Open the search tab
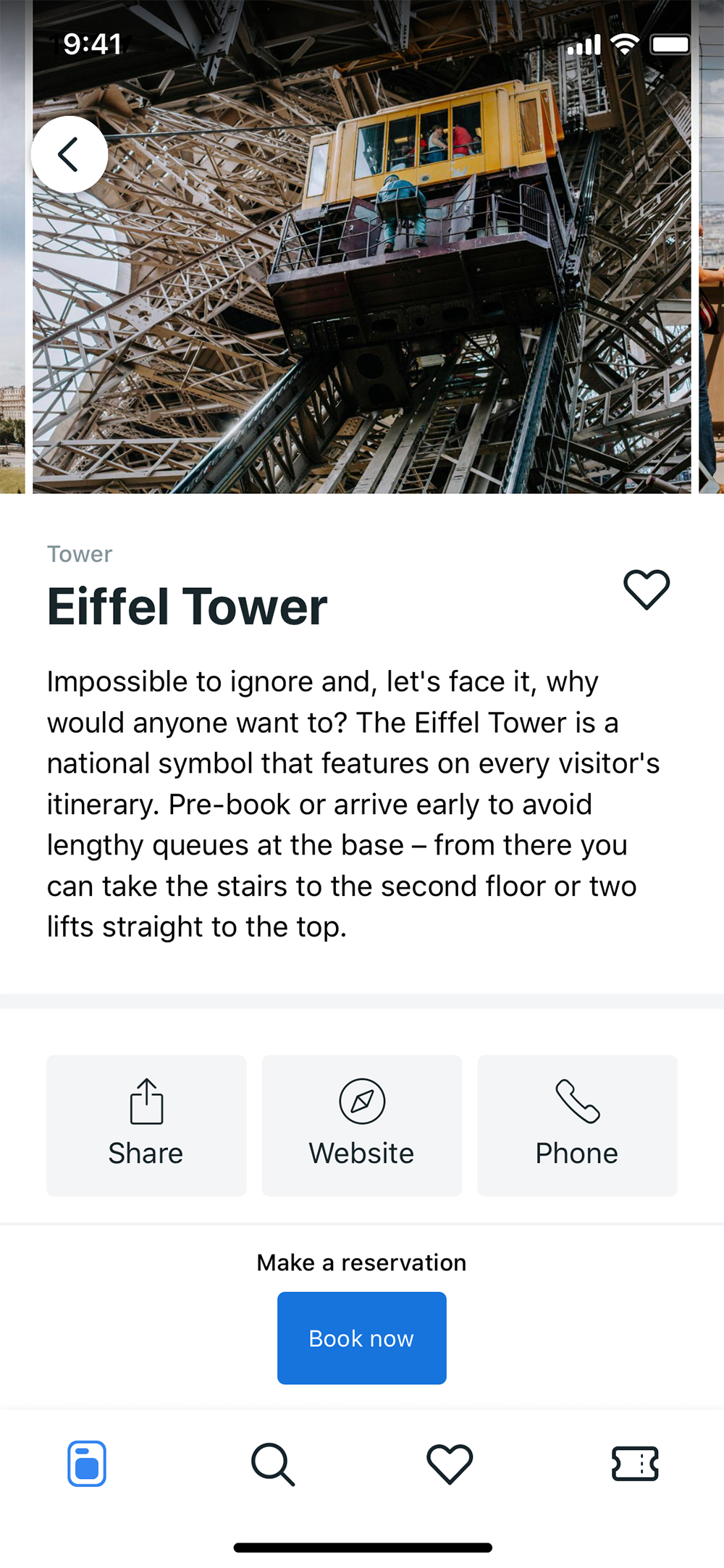 [x=272, y=1464]
